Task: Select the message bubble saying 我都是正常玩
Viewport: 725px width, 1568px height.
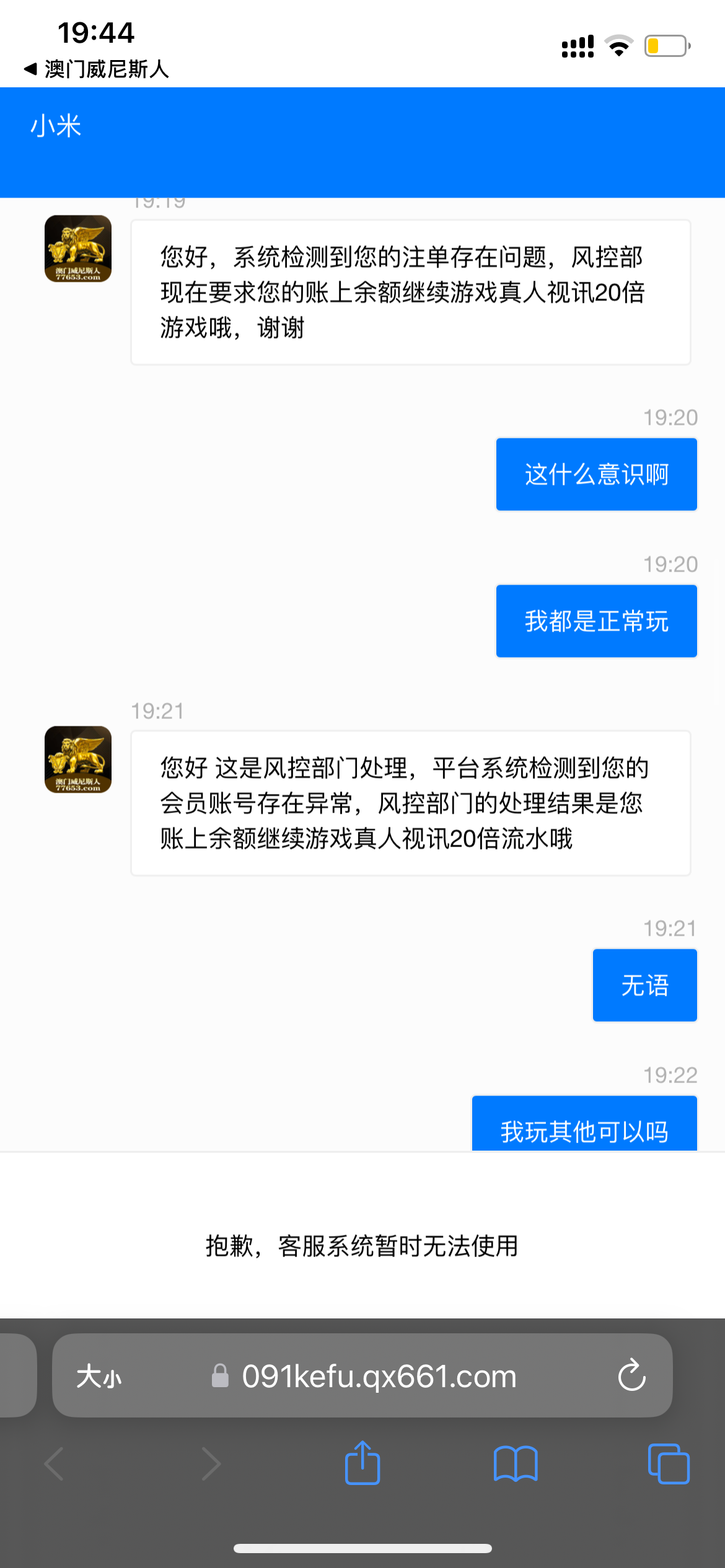Action: click(x=595, y=621)
